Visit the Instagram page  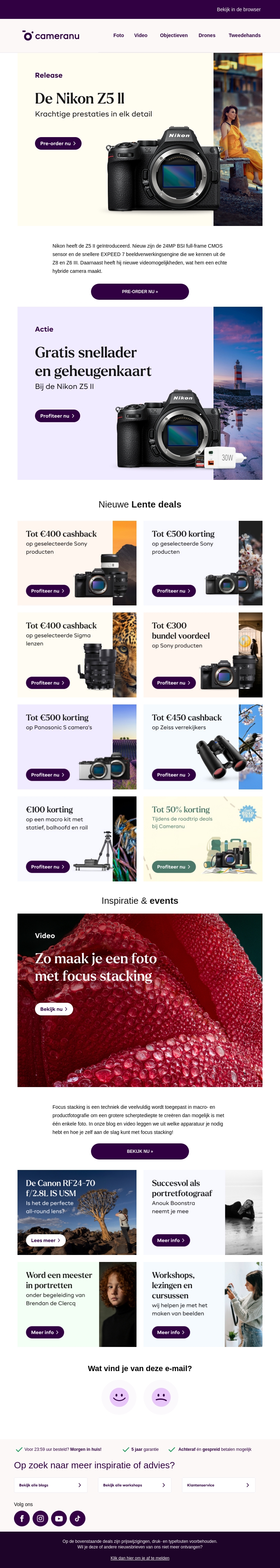coord(40,1518)
